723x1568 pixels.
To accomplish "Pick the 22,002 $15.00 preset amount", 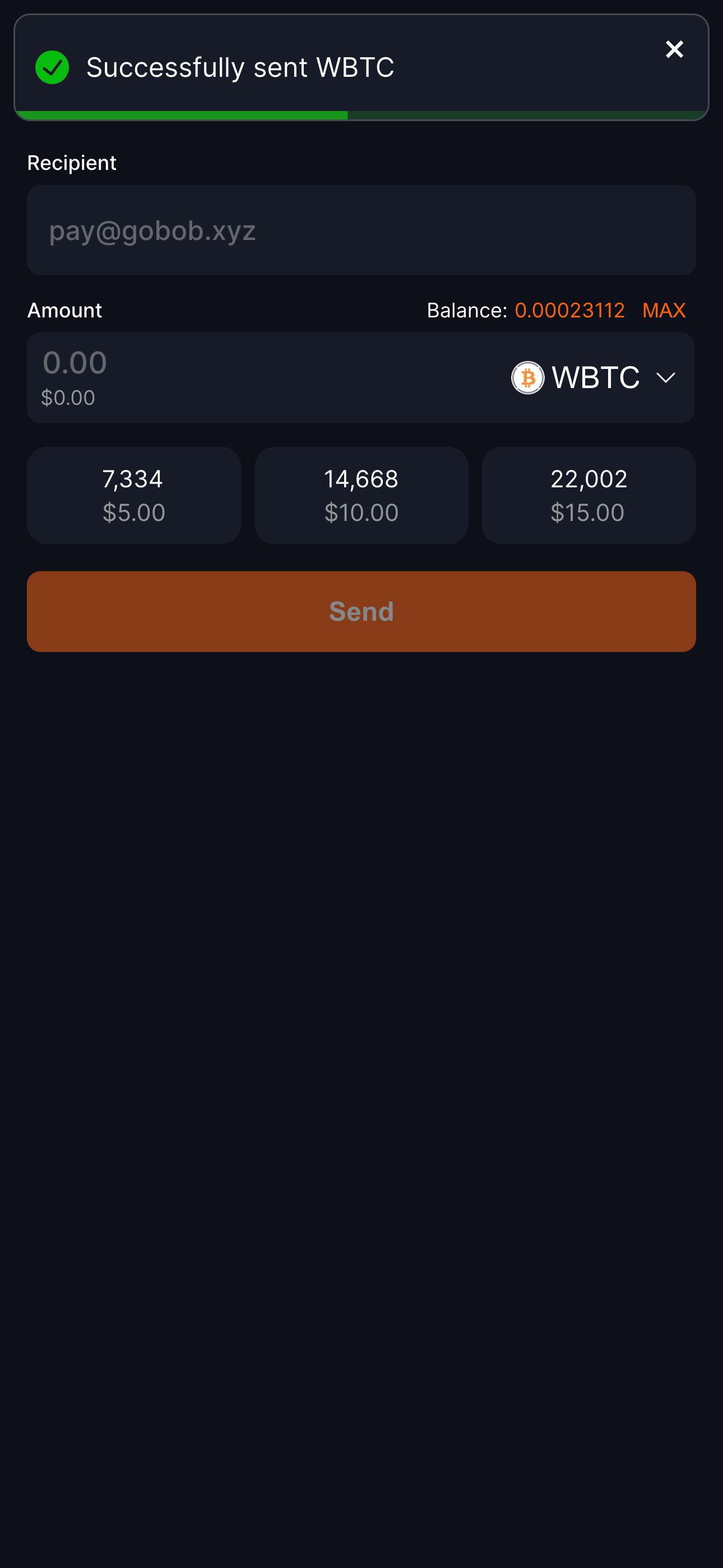I will tap(588, 495).
